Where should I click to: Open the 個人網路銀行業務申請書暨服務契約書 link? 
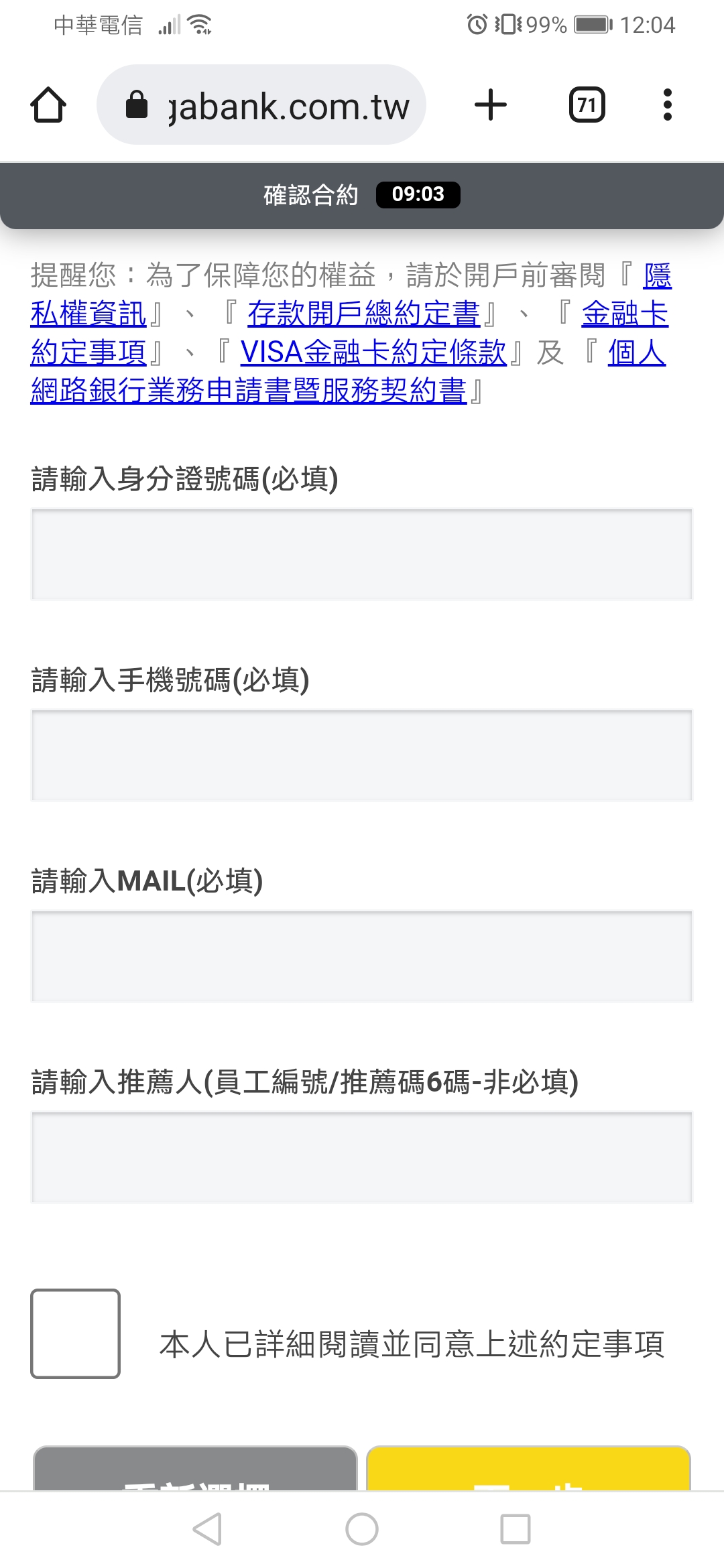point(248,391)
